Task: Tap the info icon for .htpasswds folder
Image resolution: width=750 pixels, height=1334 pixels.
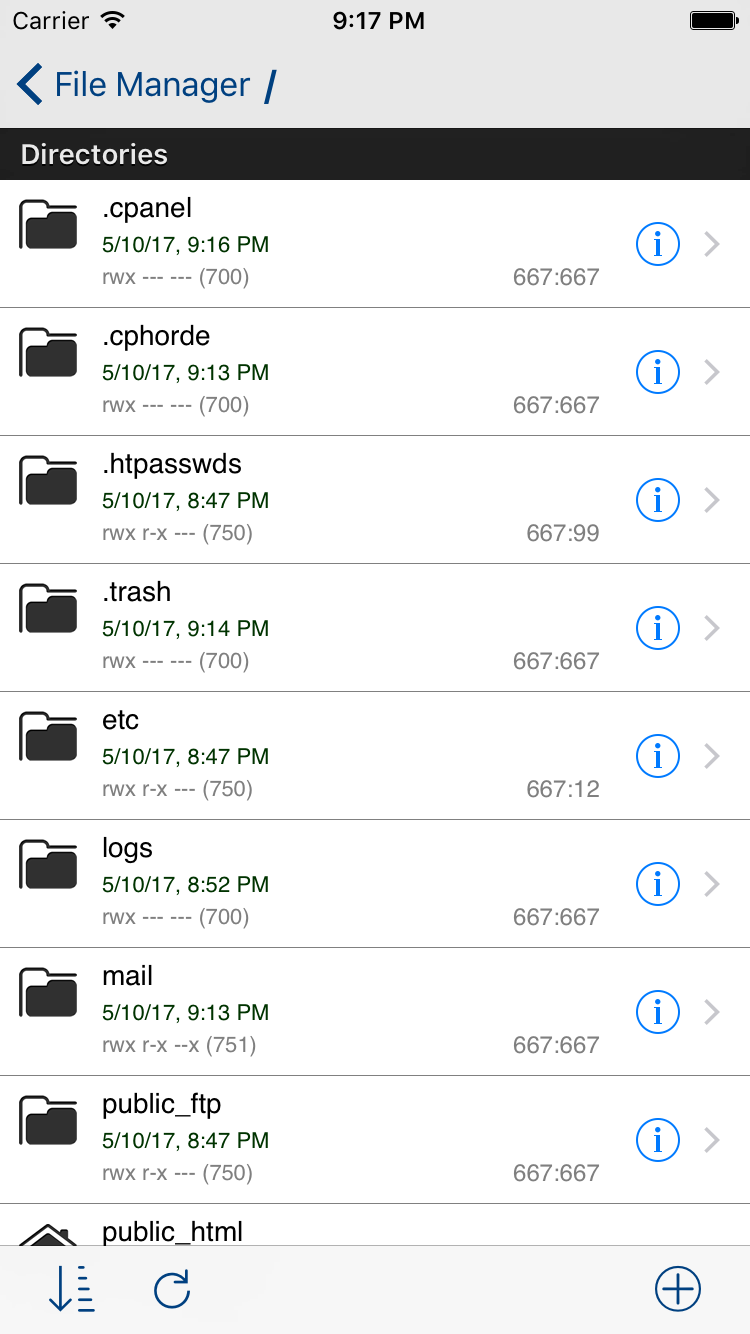Action: coord(657,500)
